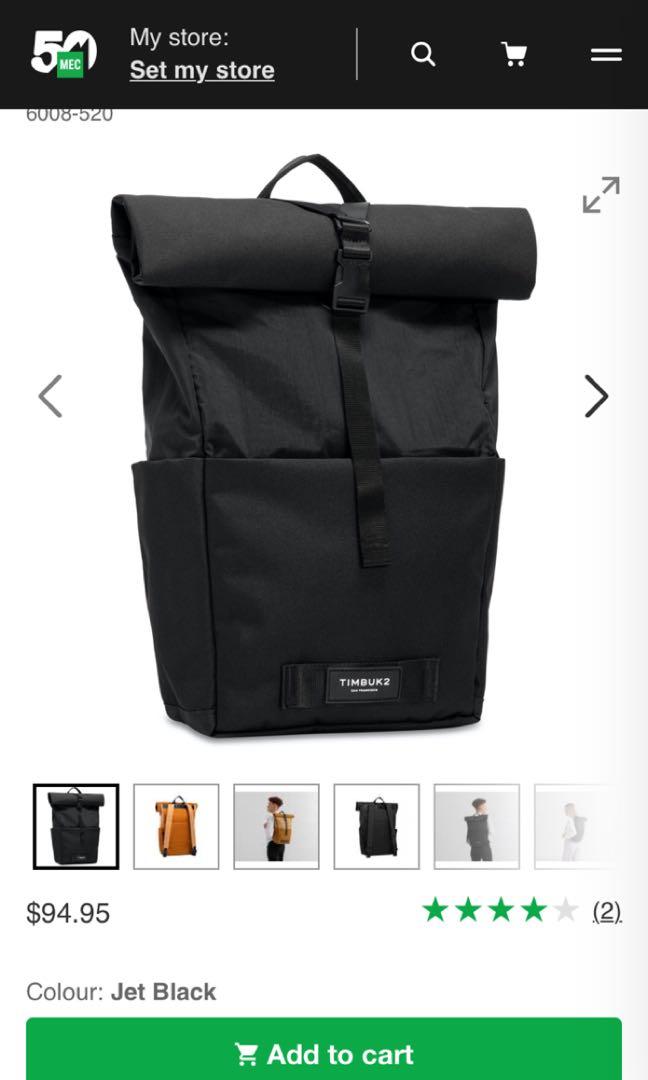View the shopping cart
This screenshot has width=648, height=1080.
pos(514,54)
